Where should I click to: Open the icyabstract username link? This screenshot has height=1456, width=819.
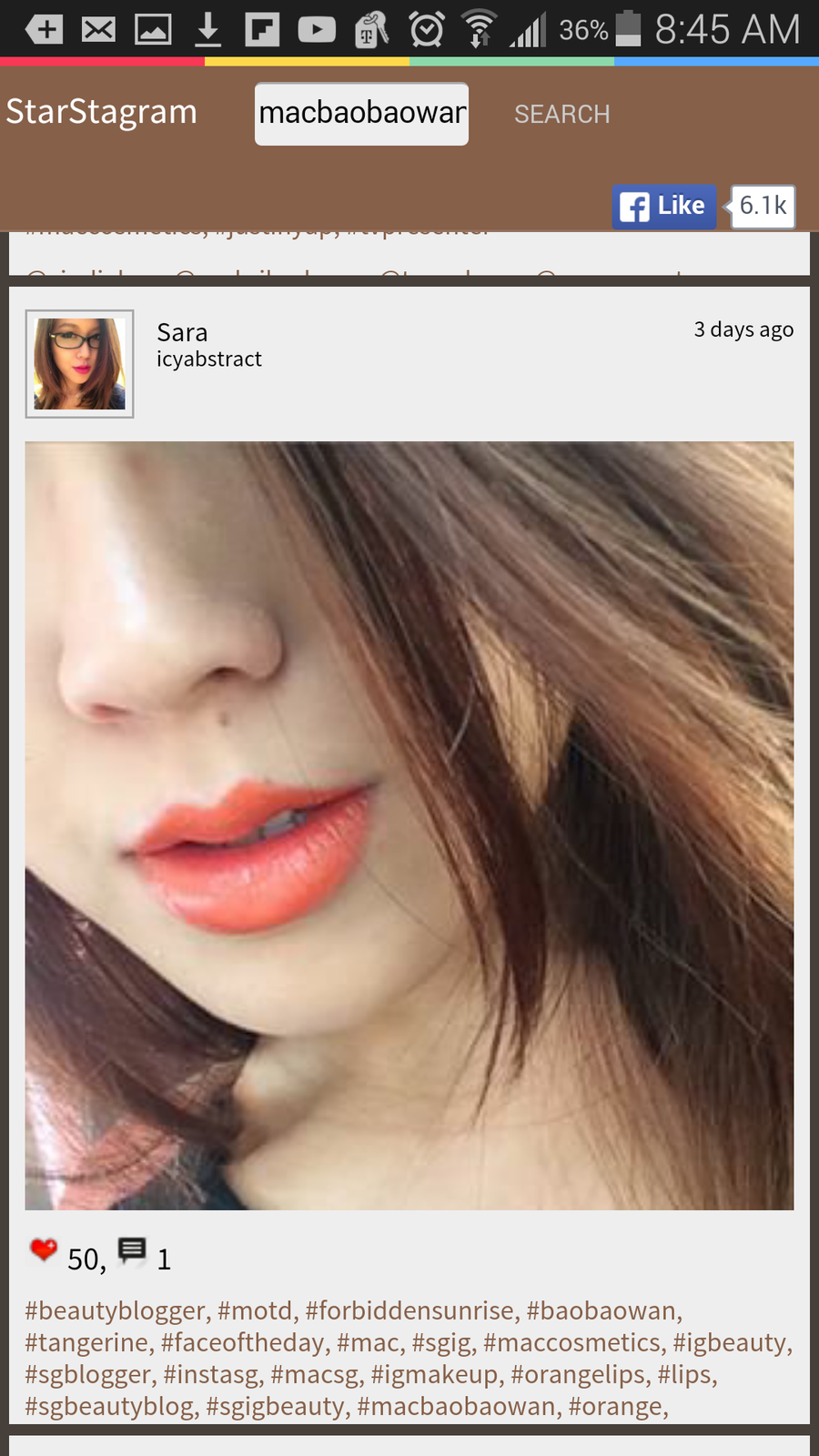209,359
